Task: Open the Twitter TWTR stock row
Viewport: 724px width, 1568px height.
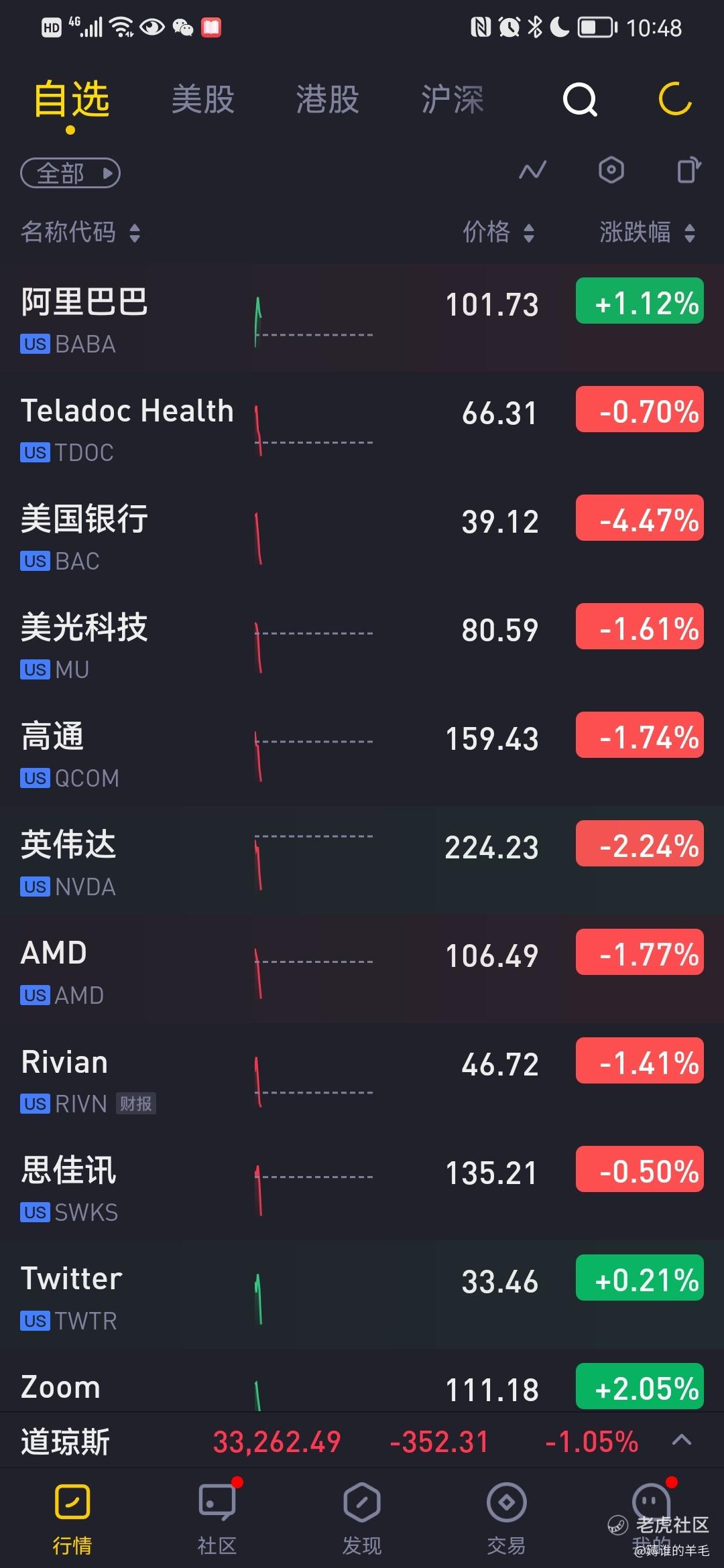Action: coord(362,1295)
